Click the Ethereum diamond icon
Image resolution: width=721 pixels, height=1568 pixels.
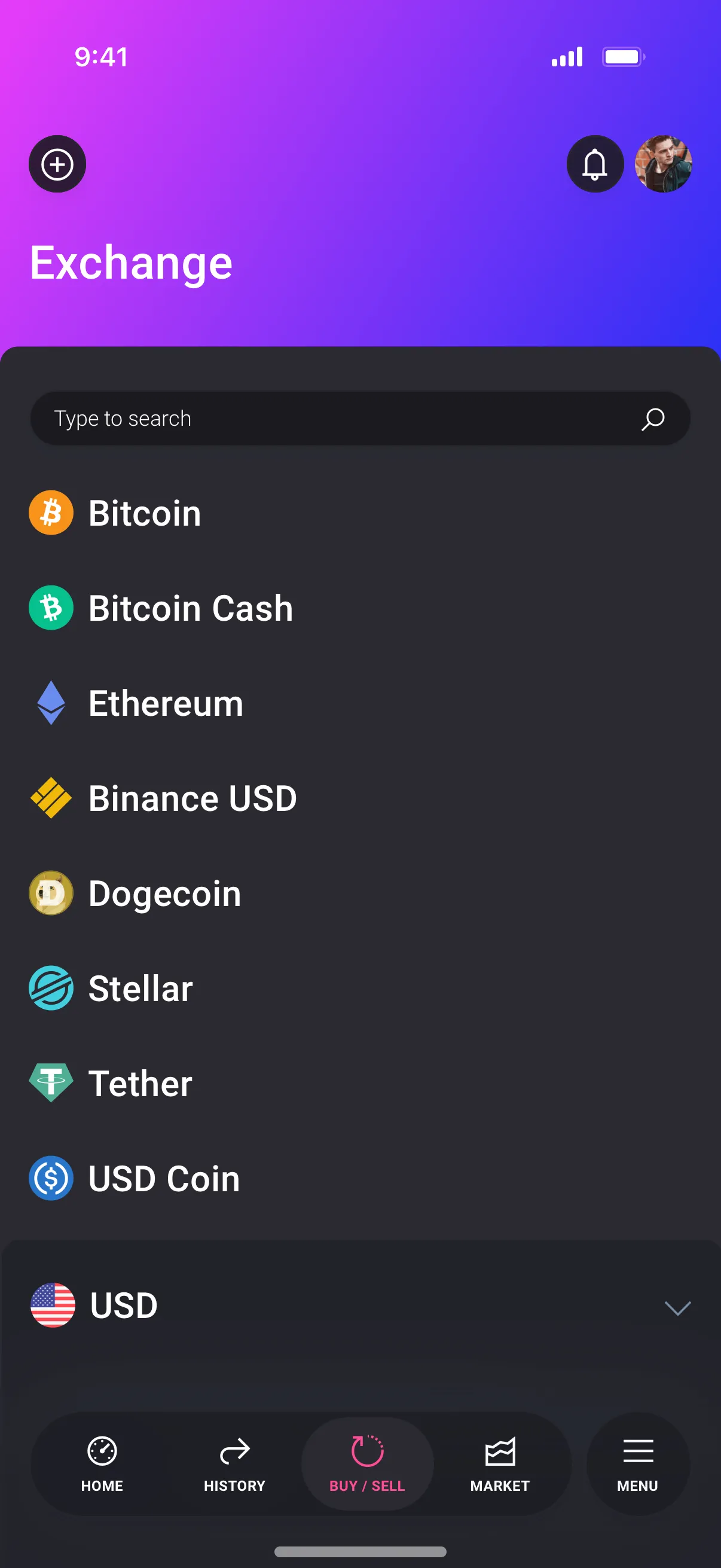click(51, 703)
